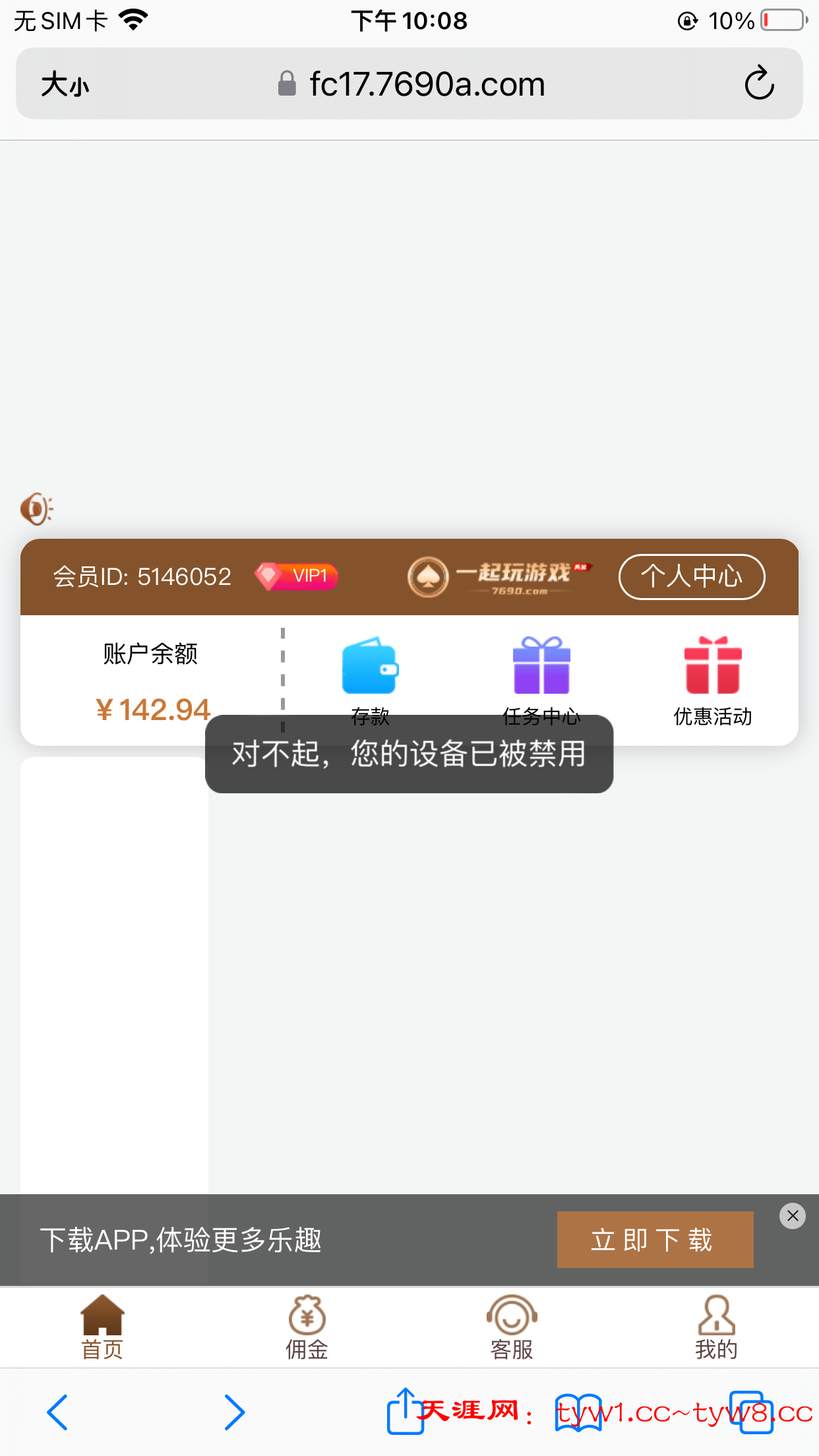Go back to the previous page
819x1456 pixels.
click(57, 1412)
